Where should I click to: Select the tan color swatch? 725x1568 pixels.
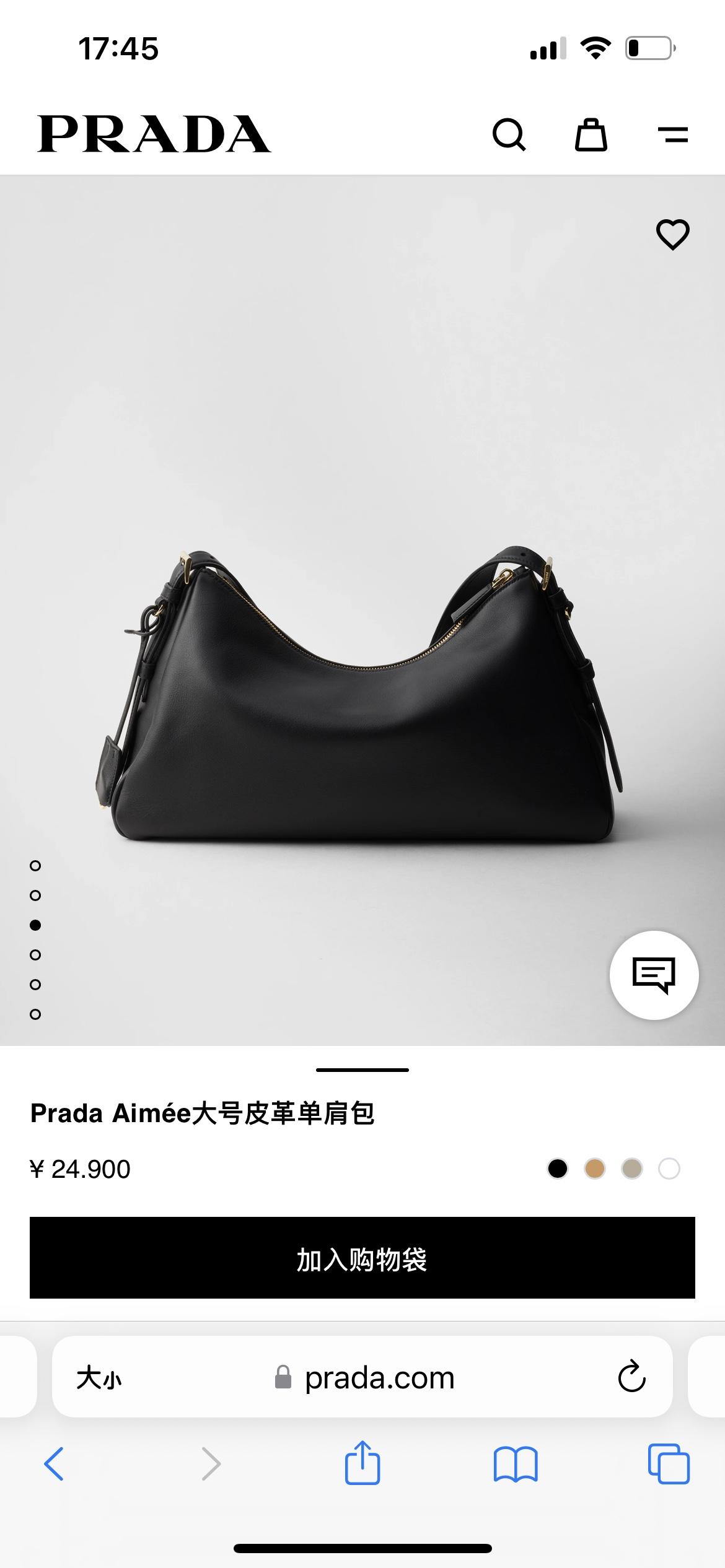tap(595, 1169)
